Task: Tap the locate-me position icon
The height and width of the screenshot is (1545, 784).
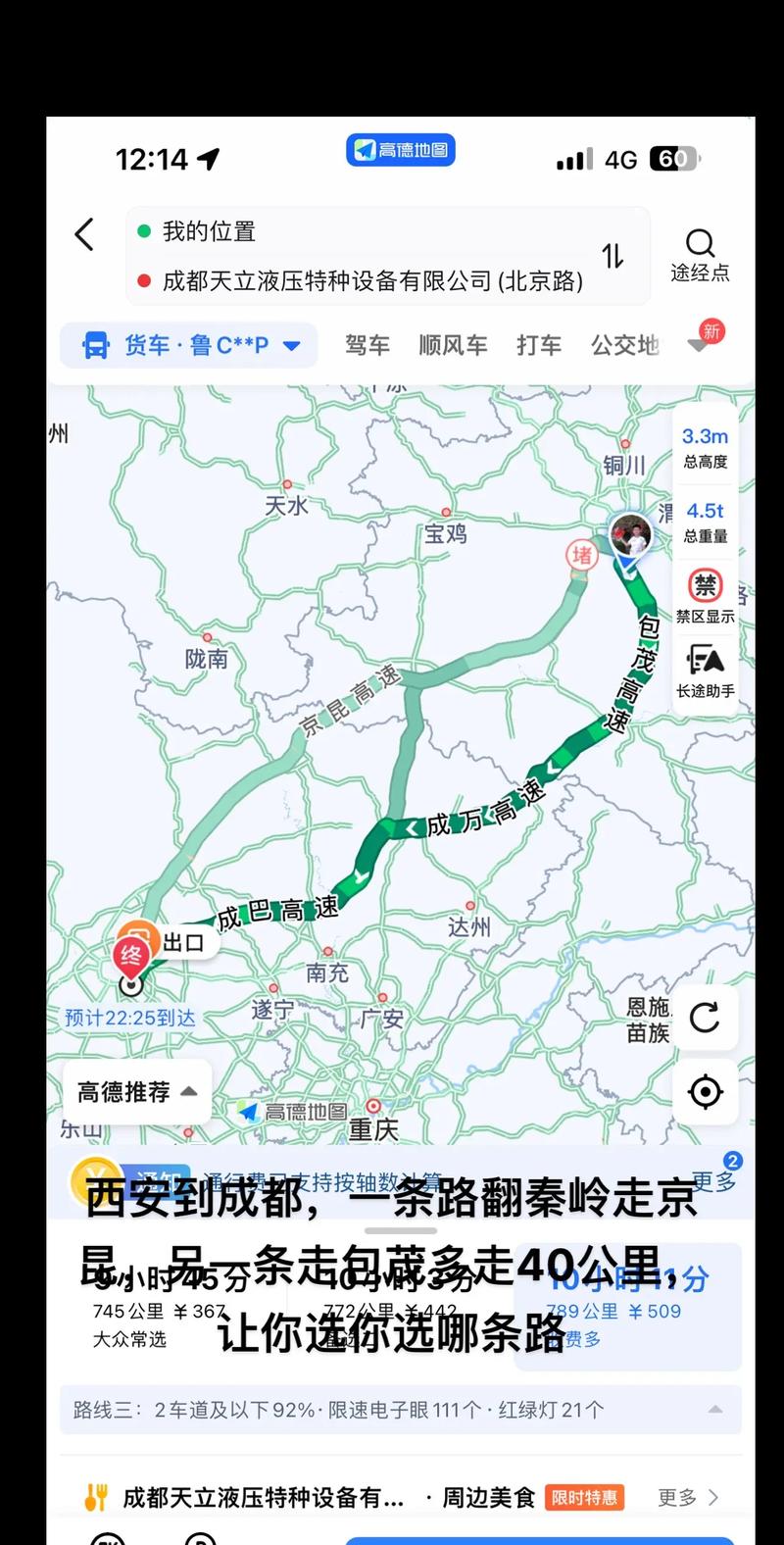Action: click(705, 1092)
